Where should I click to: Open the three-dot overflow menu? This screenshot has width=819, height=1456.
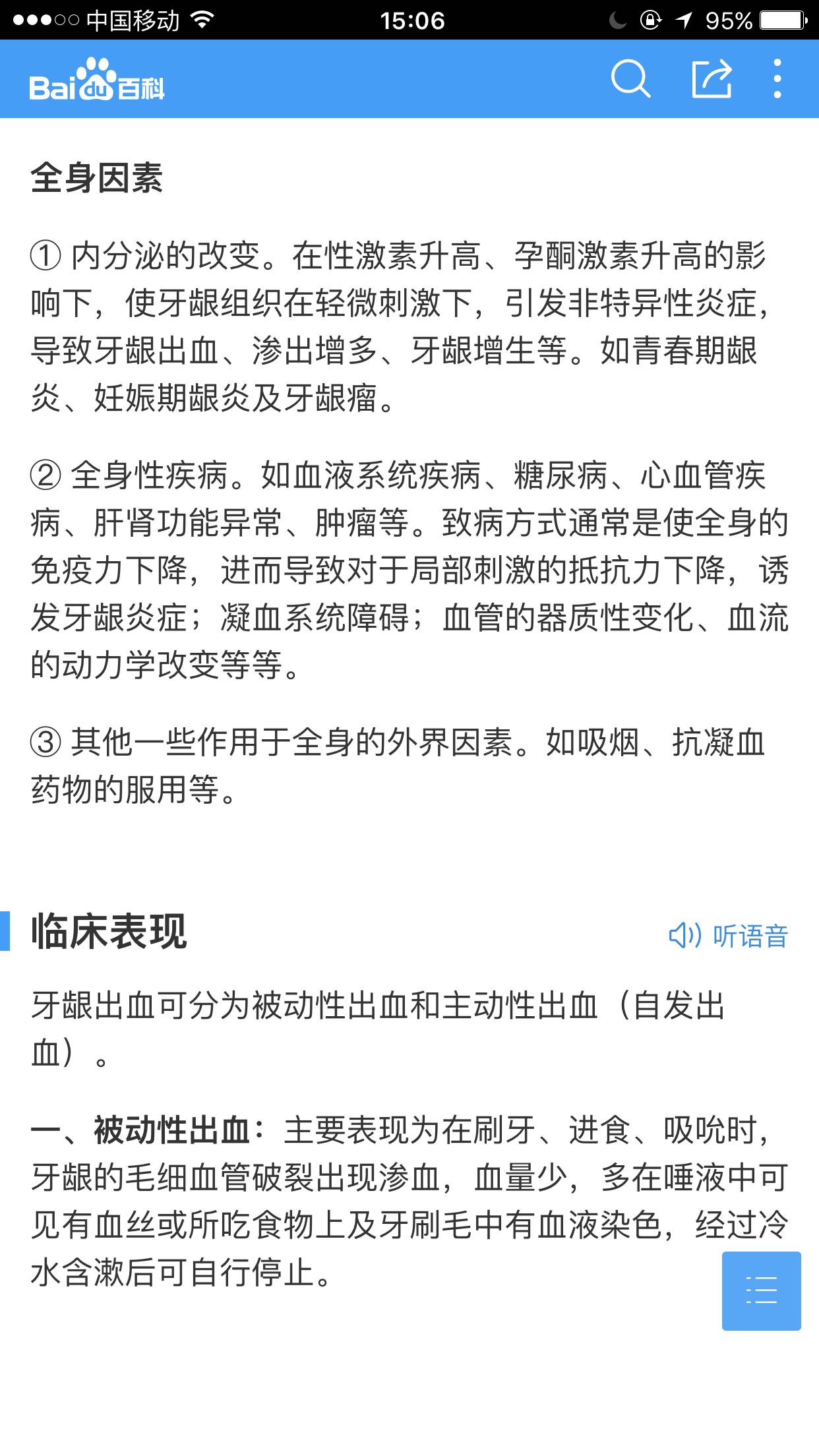[777, 79]
